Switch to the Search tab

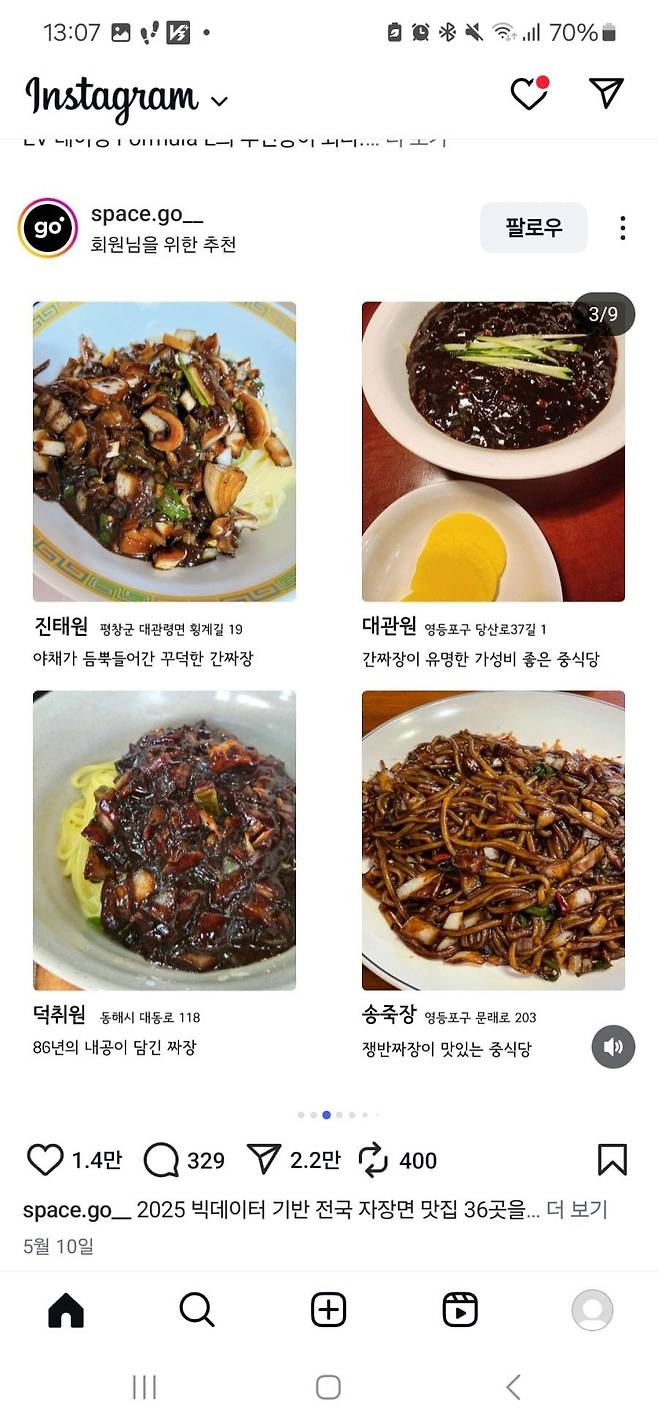[x=197, y=1310]
